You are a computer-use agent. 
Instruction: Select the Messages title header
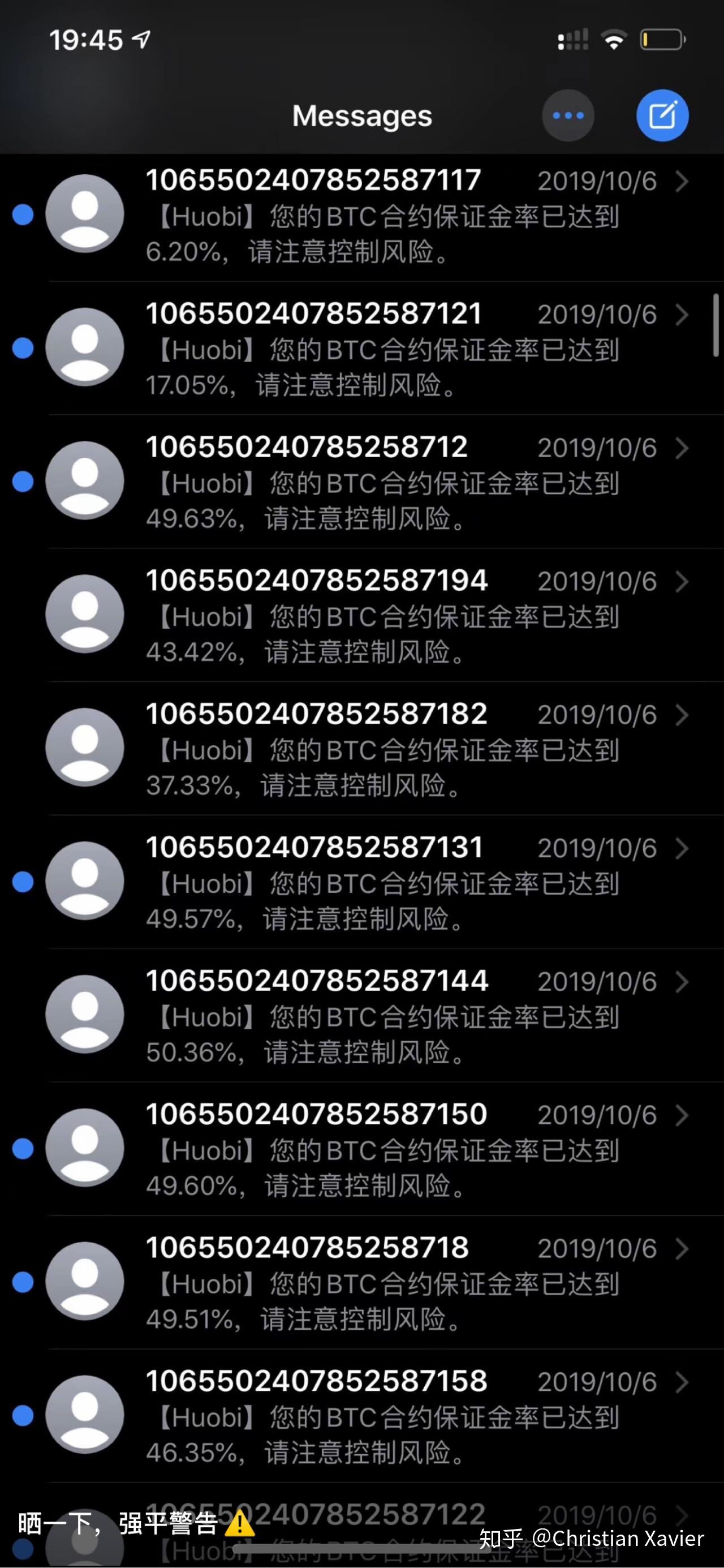361,115
